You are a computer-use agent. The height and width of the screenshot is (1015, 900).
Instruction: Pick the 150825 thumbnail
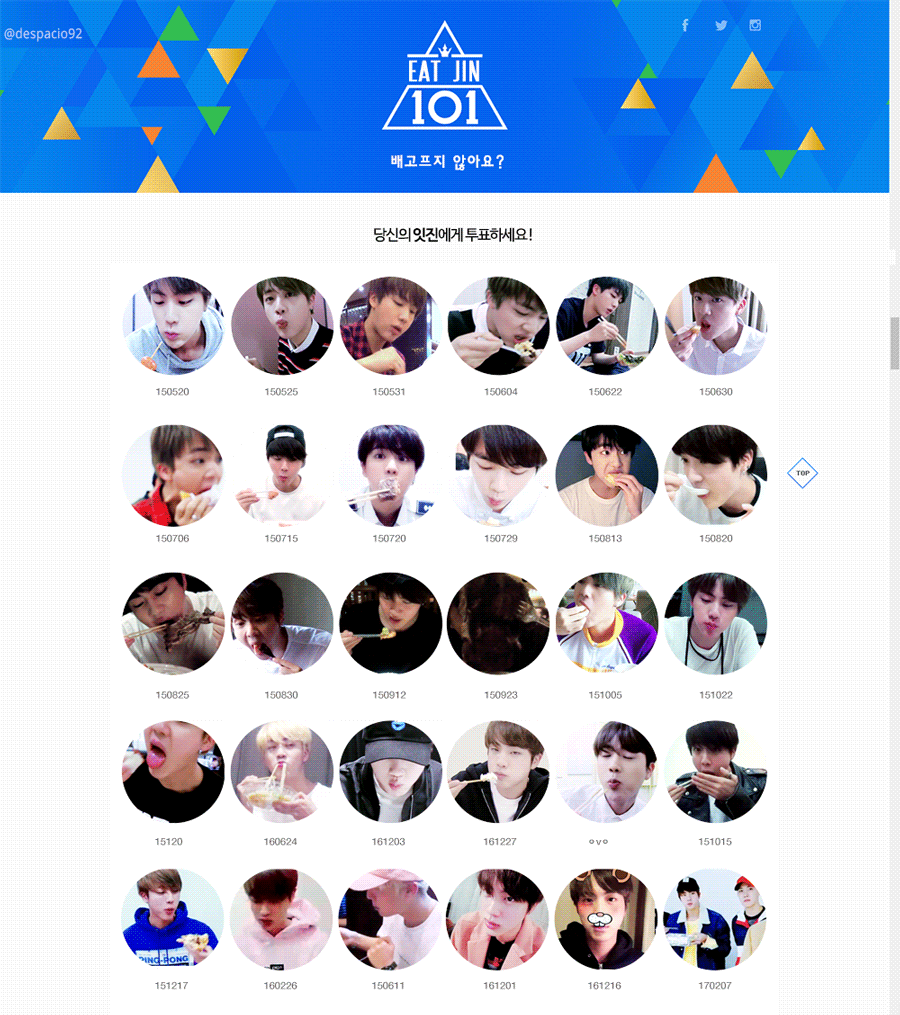(x=173, y=623)
